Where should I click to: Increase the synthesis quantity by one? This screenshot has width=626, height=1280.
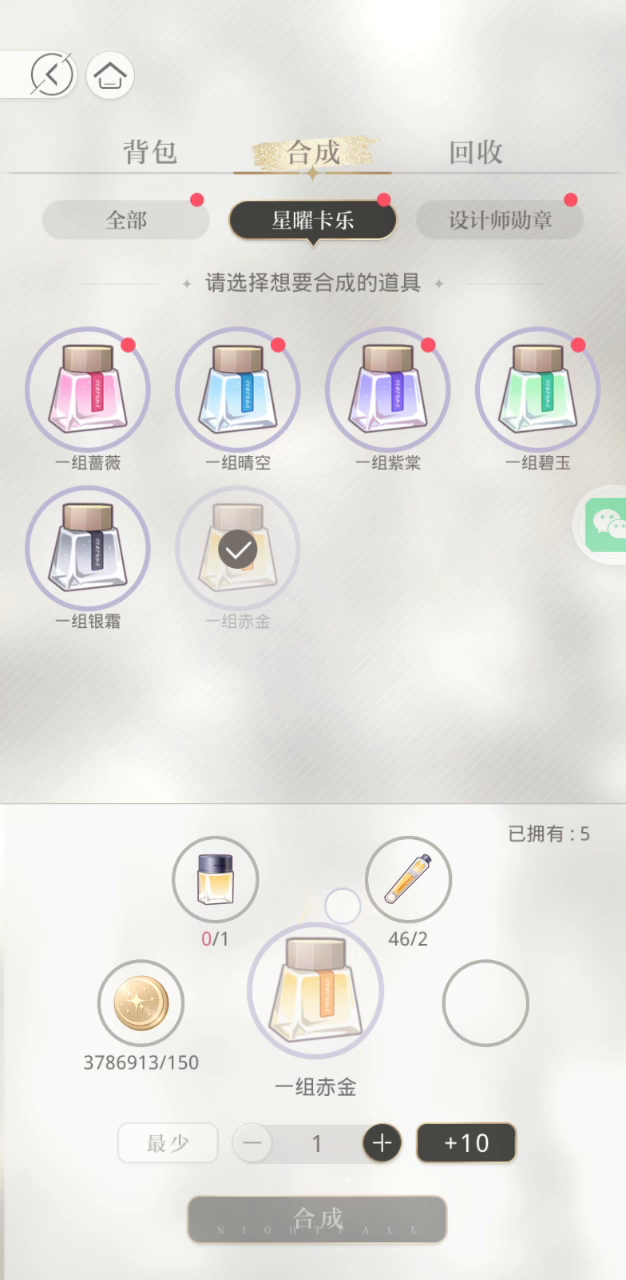click(x=381, y=1143)
